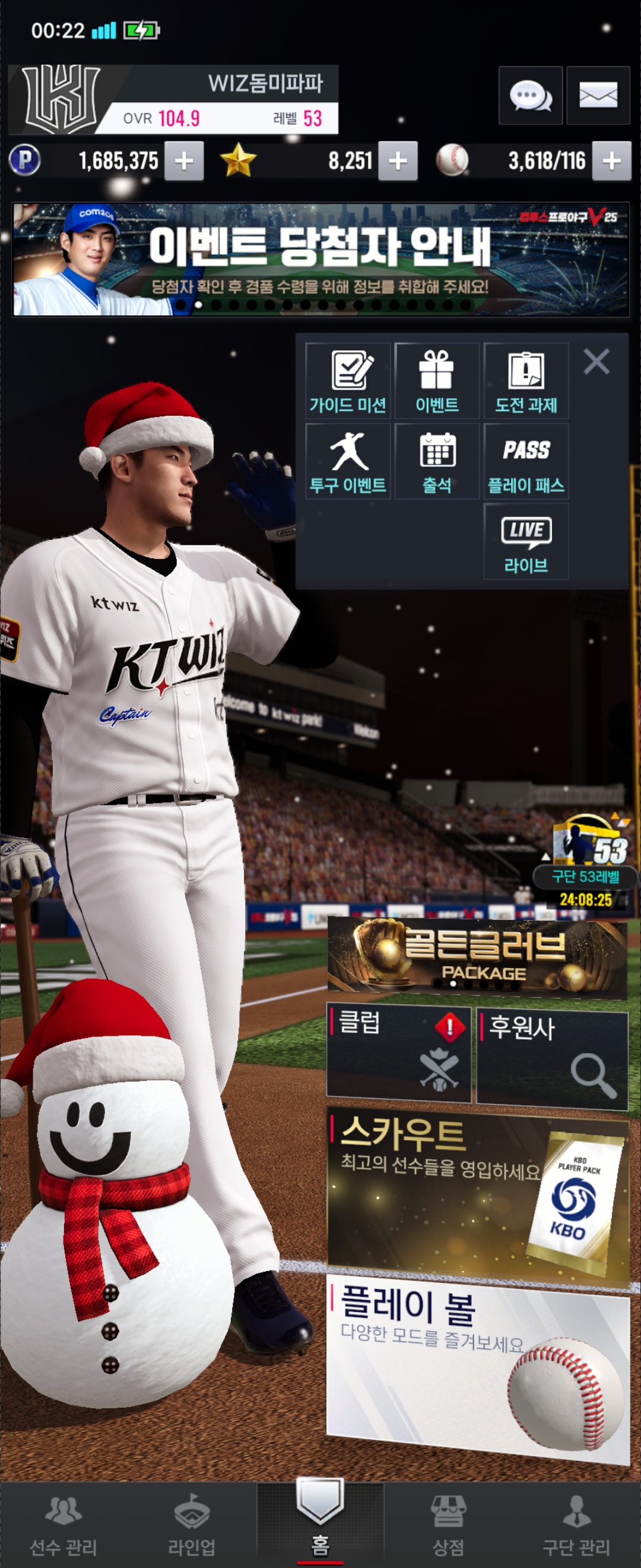Open 라이브 menu
The image size is (641, 1568).
click(x=526, y=542)
